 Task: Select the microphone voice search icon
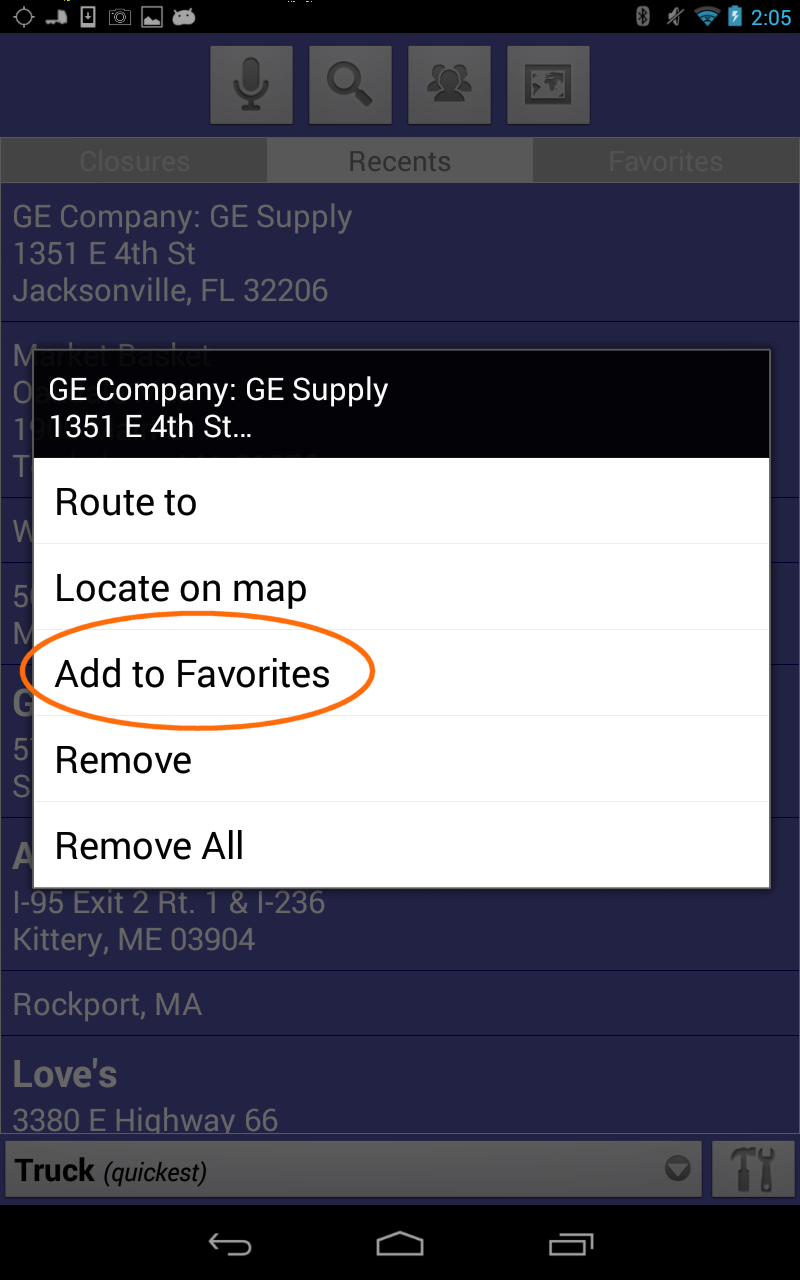250,84
